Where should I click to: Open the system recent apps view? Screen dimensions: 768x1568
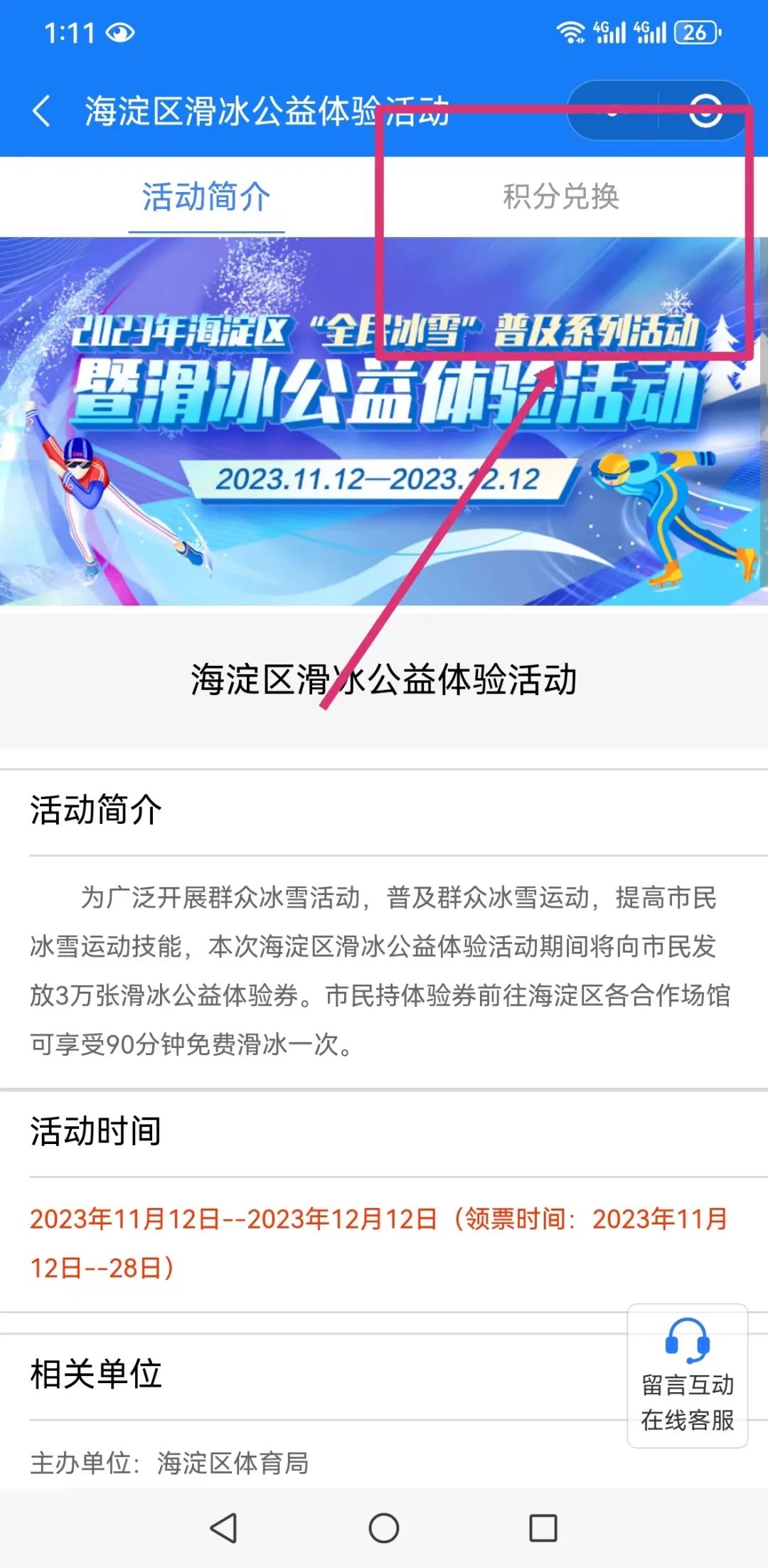pyautogui.click(x=543, y=1527)
